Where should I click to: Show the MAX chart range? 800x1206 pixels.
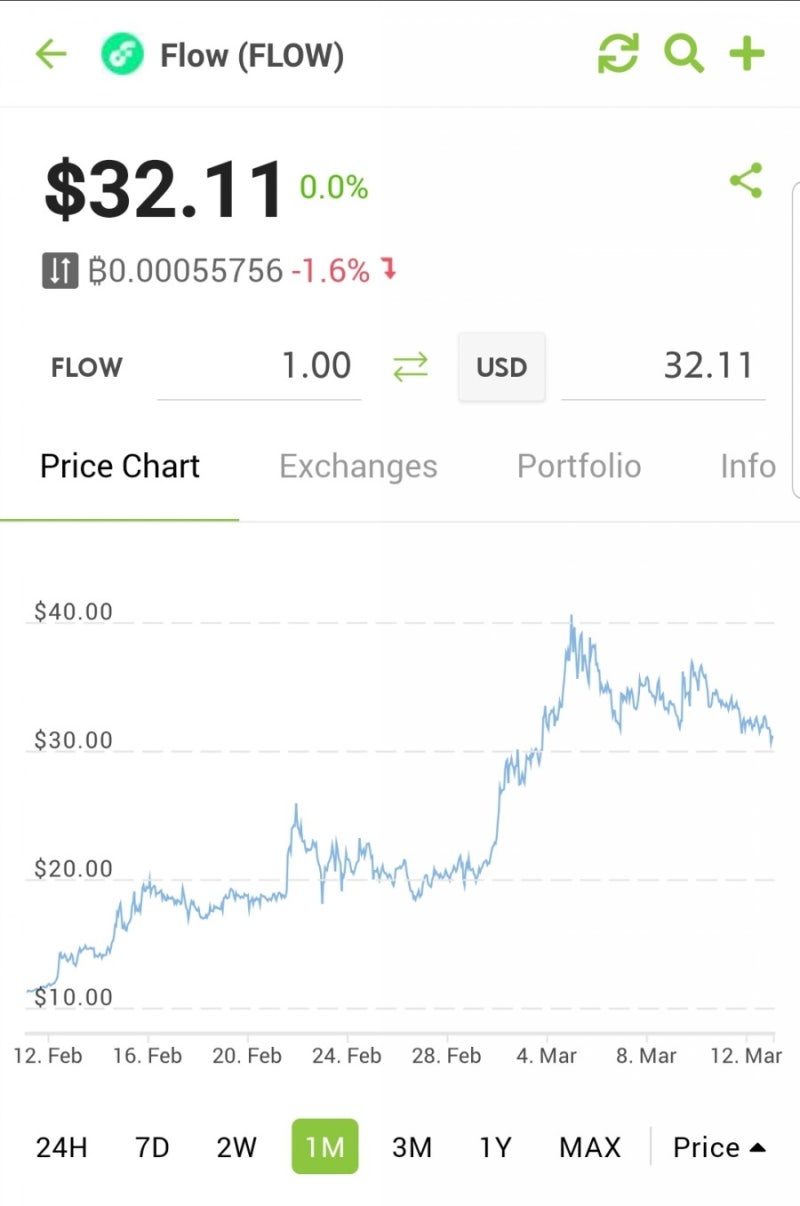coord(590,1147)
